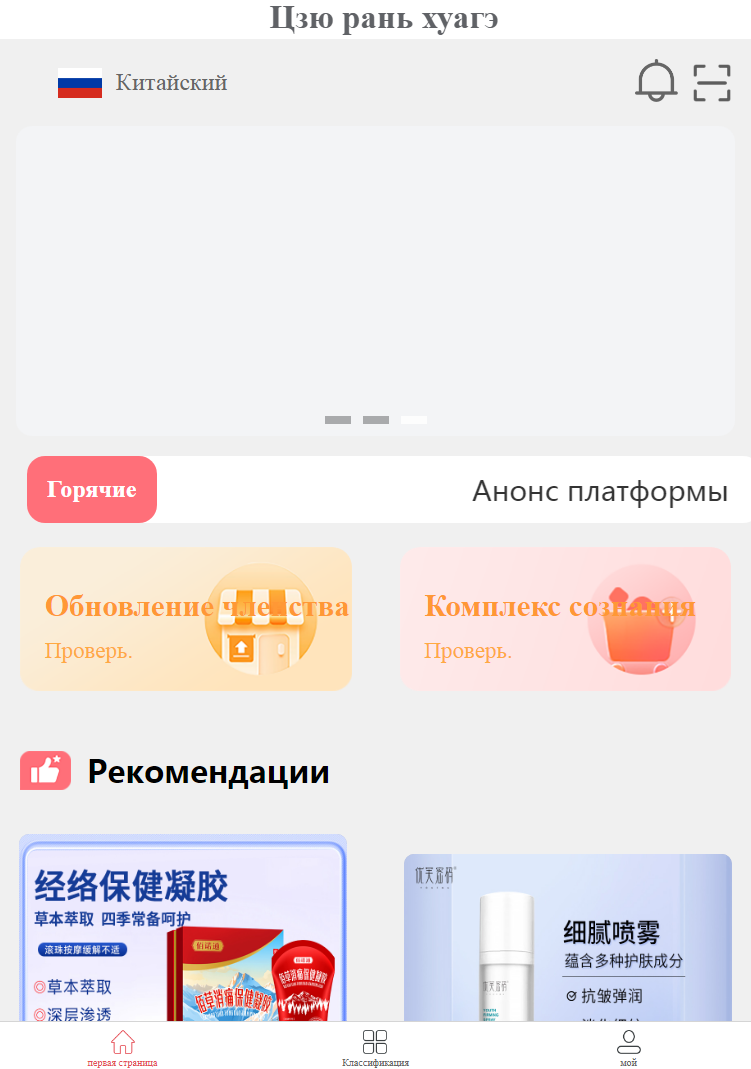This screenshot has width=751, height=1069.
Task: Switch to the Классификация tab
Action: [x=375, y=1047]
